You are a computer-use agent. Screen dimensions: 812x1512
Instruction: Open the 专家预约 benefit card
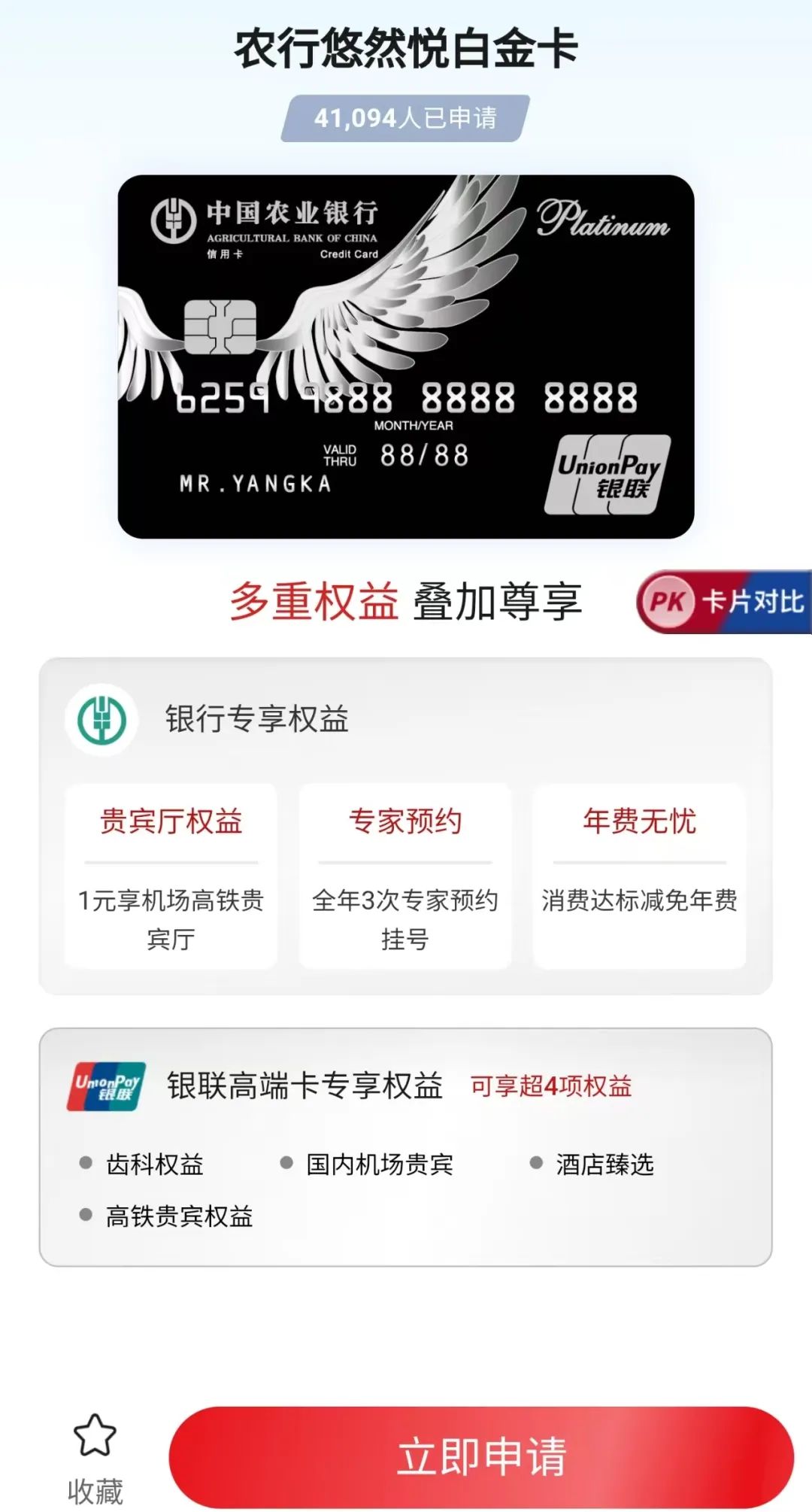click(405, 876)
